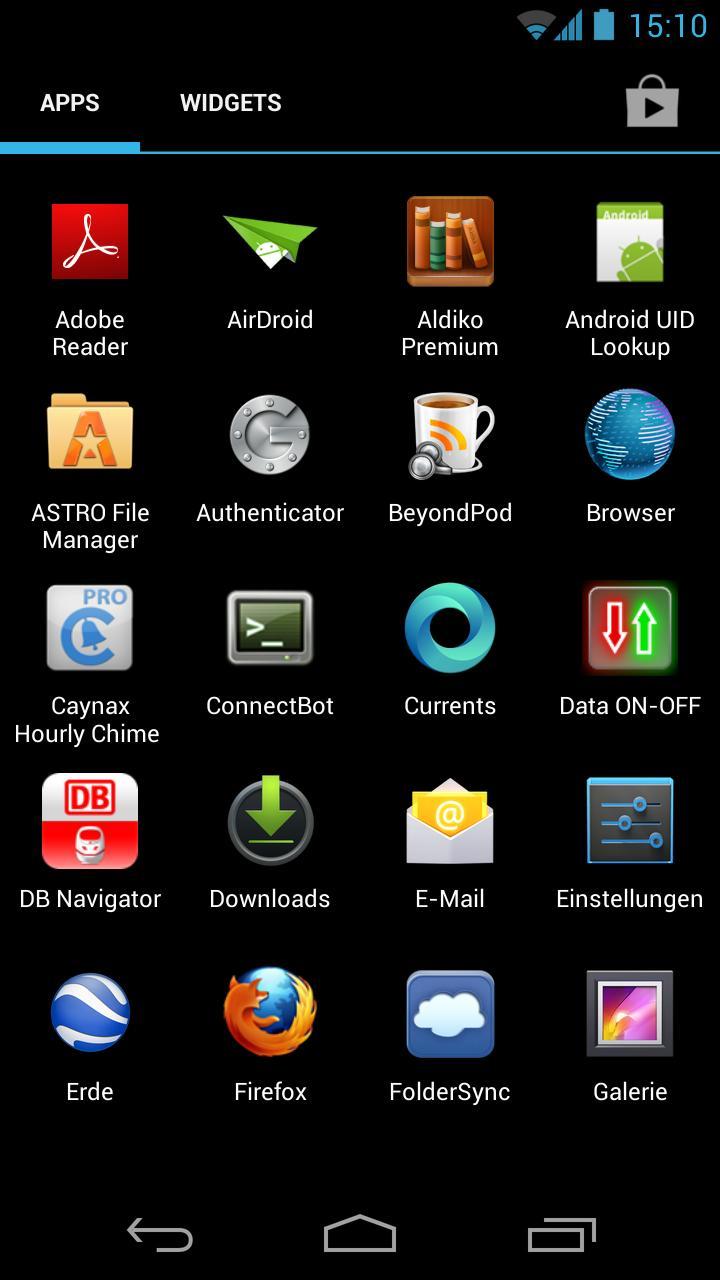Launch Firefox browser
This screenshot has height=1280, width=720.
pos(270,1013)
